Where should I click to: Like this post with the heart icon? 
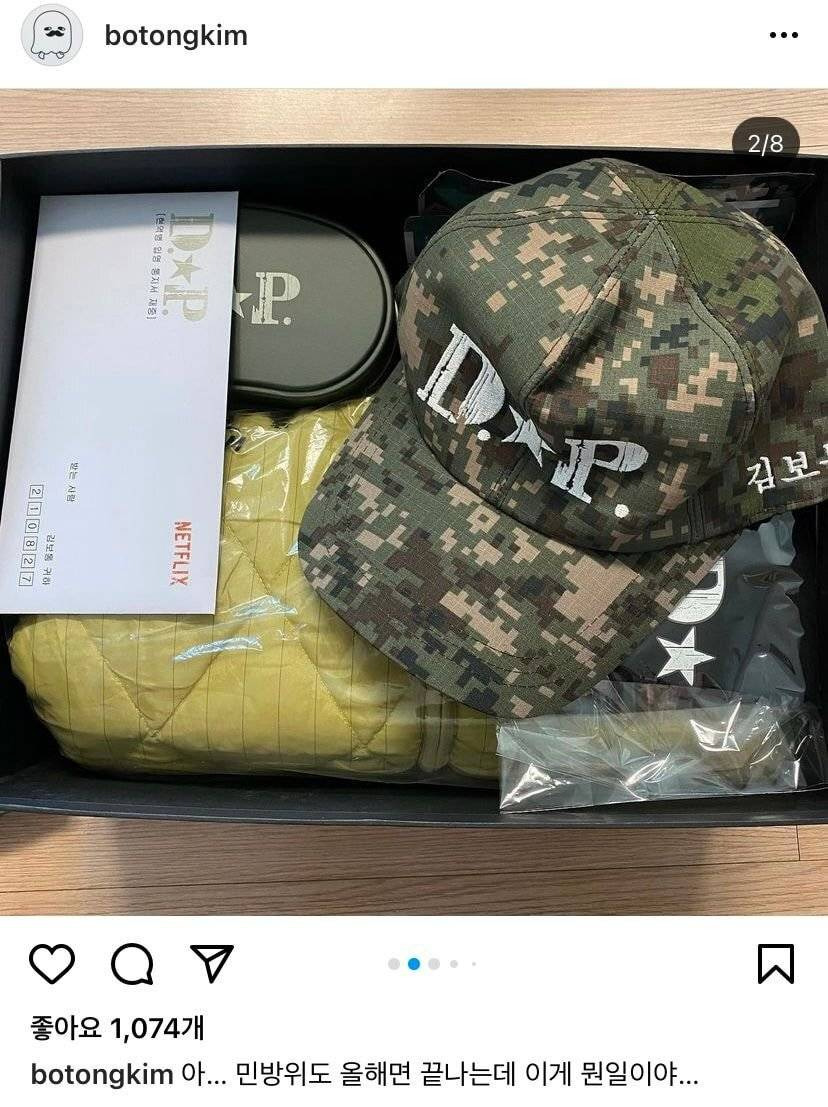click(x=52, y=964)
